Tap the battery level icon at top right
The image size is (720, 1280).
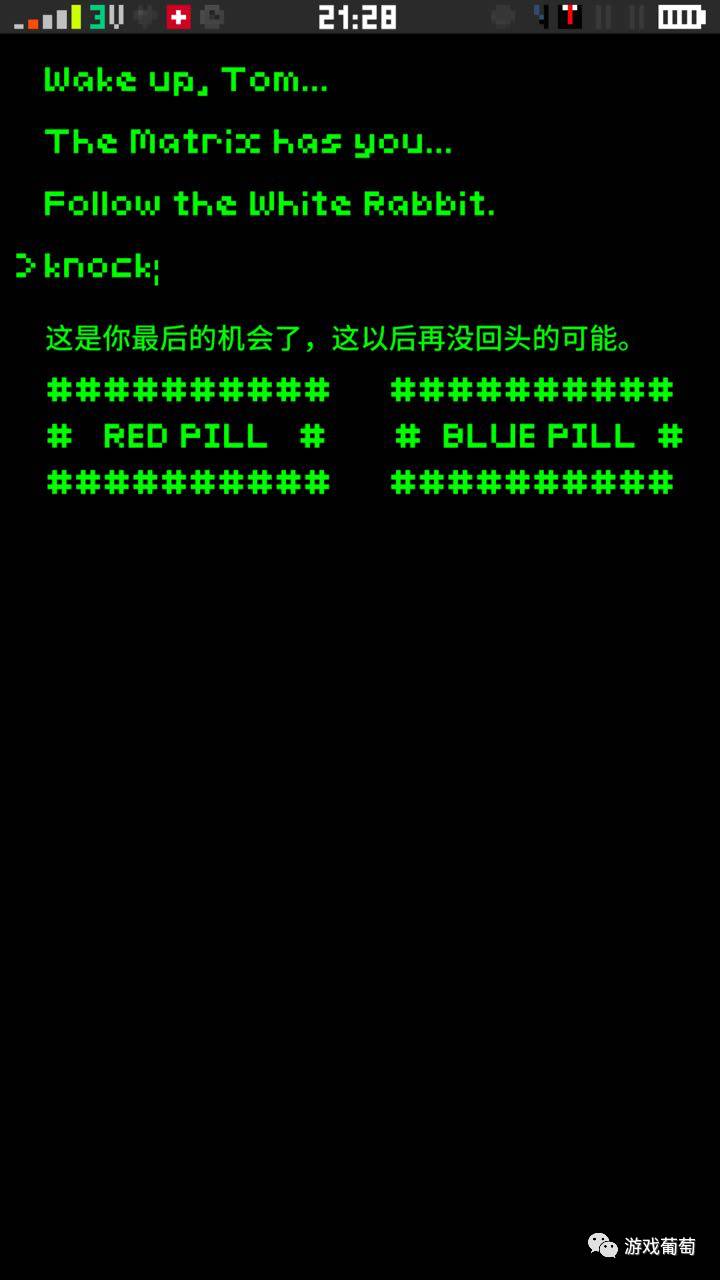(x=682, y=15)
